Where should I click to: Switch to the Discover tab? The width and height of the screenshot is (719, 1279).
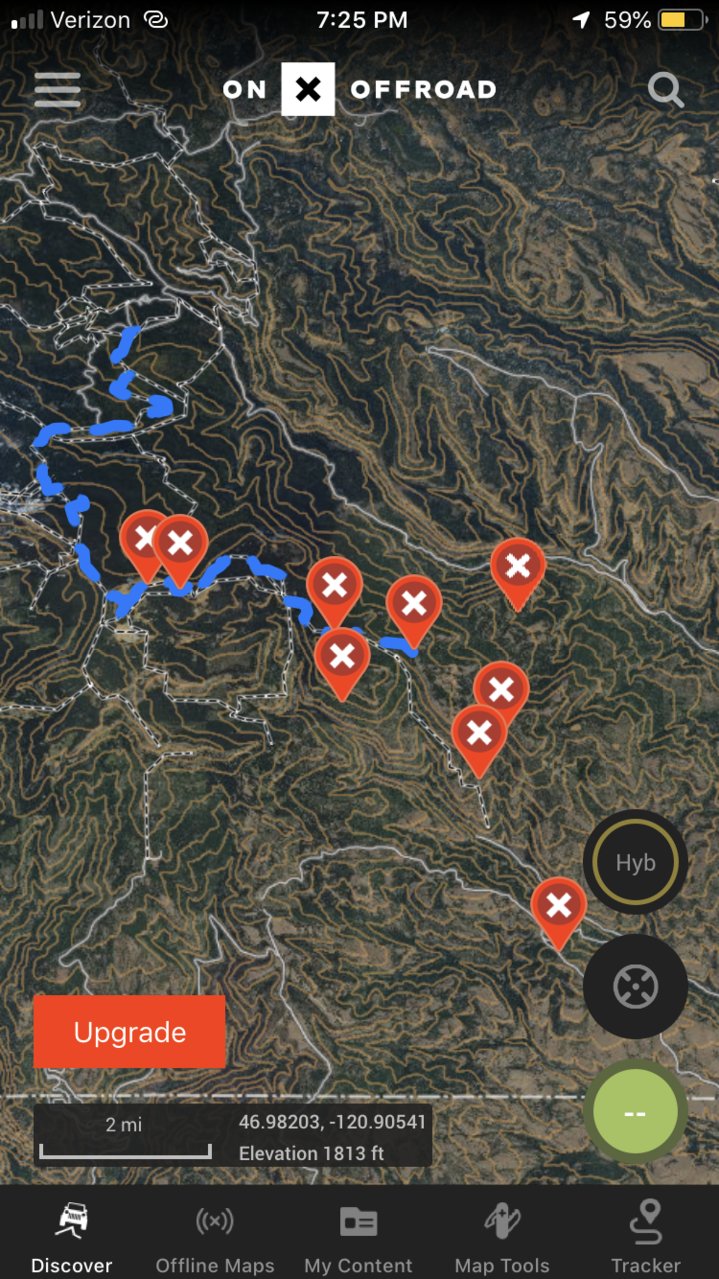pyautogui.click(x=71, y=1238)
